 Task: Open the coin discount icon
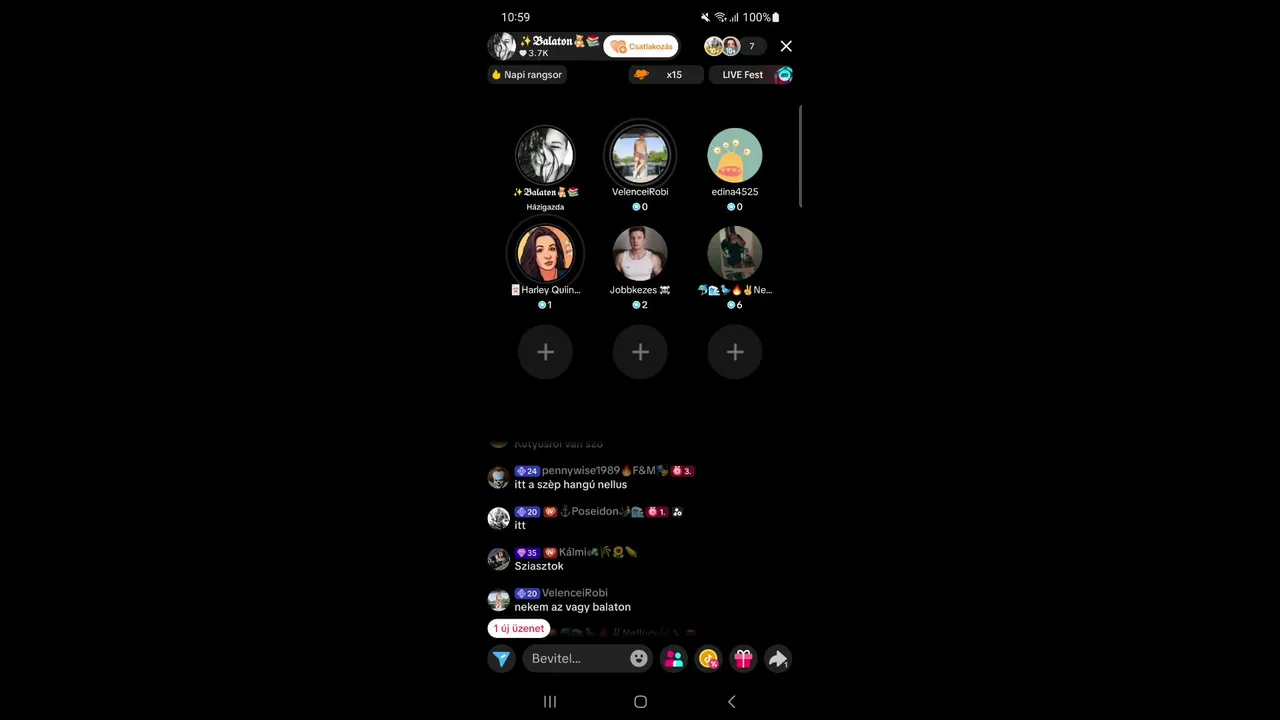tap(708, 658)
